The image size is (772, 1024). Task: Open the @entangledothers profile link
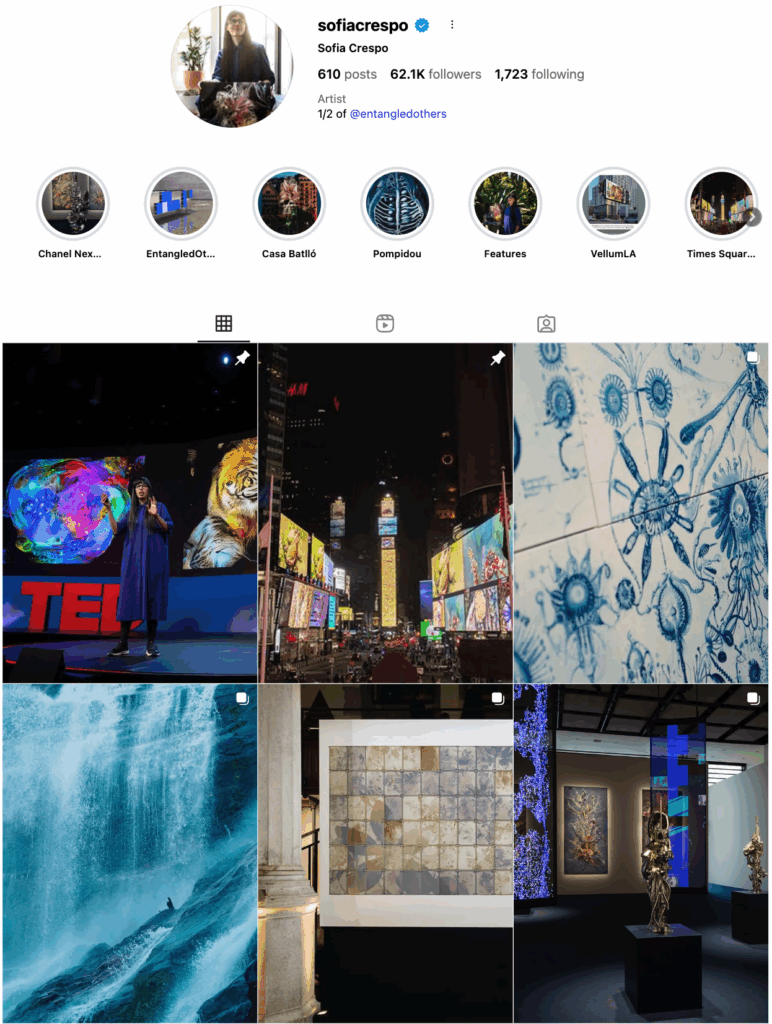(x=398, y=114)
